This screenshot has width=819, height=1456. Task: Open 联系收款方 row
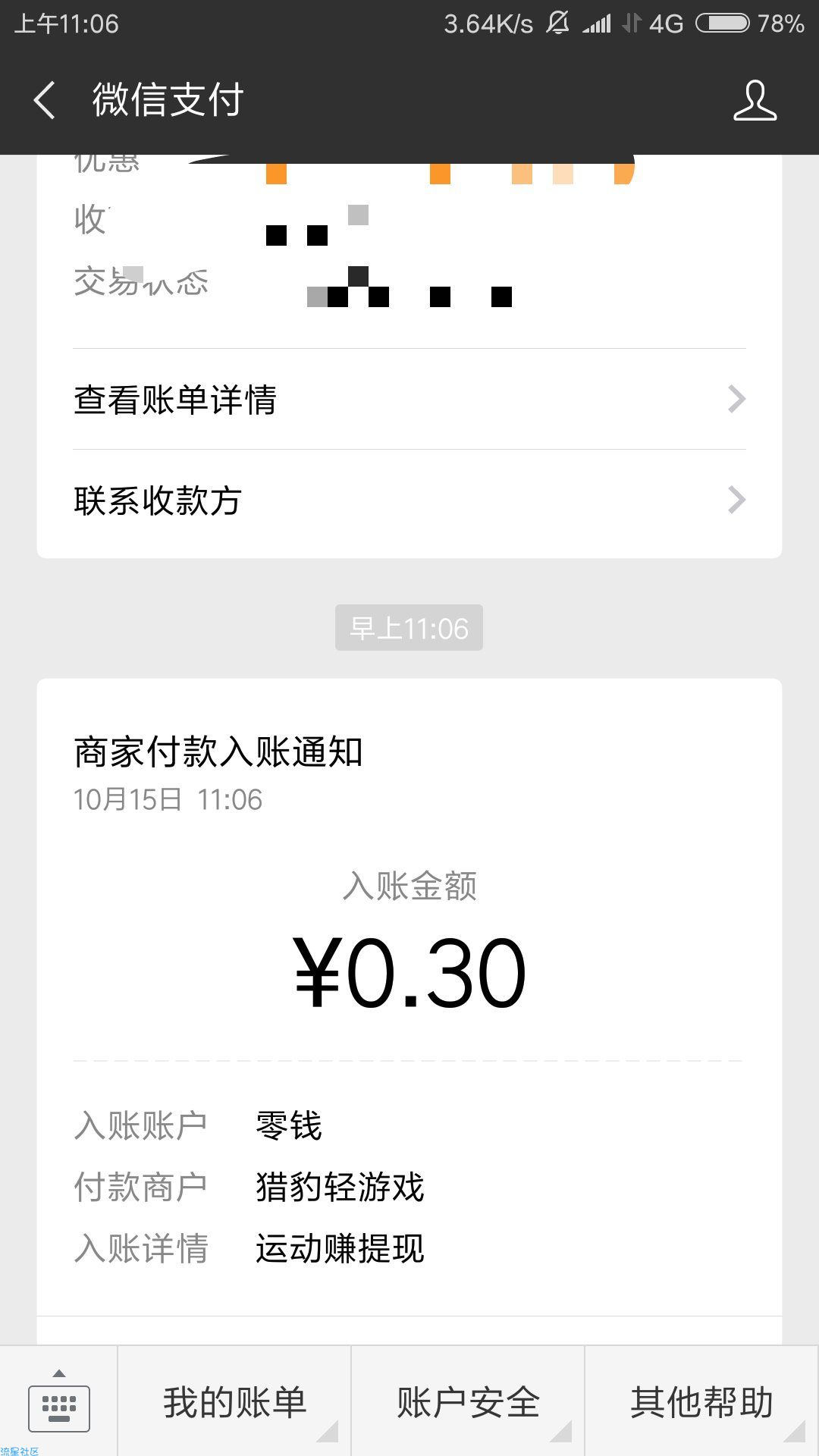click(x=409, y=500)
